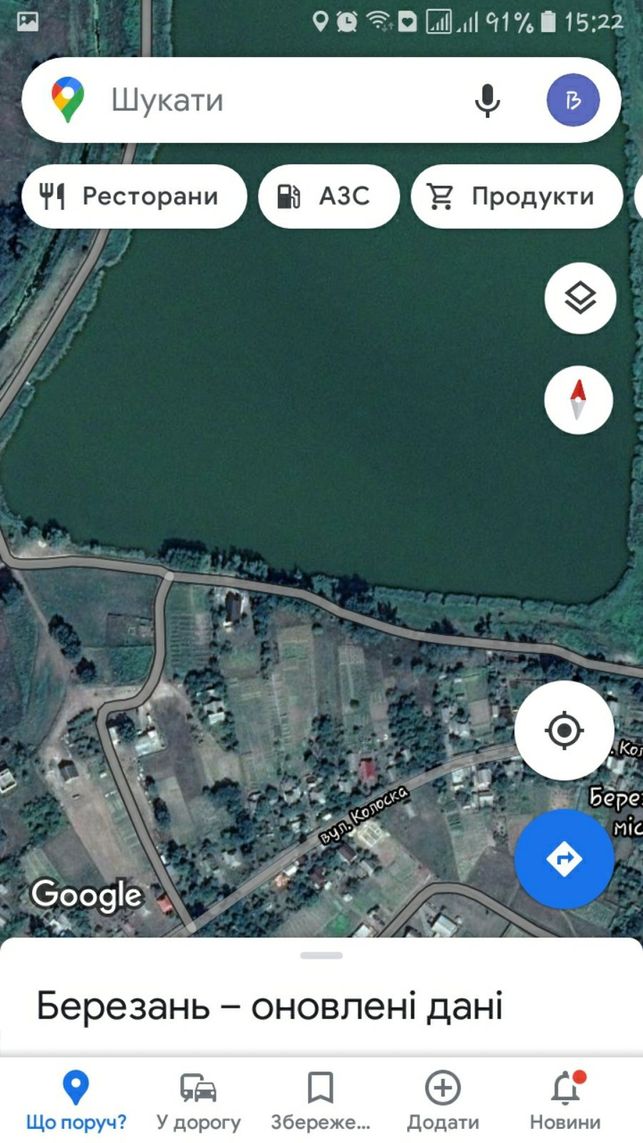Open the account profile avatar

(573, 100)
